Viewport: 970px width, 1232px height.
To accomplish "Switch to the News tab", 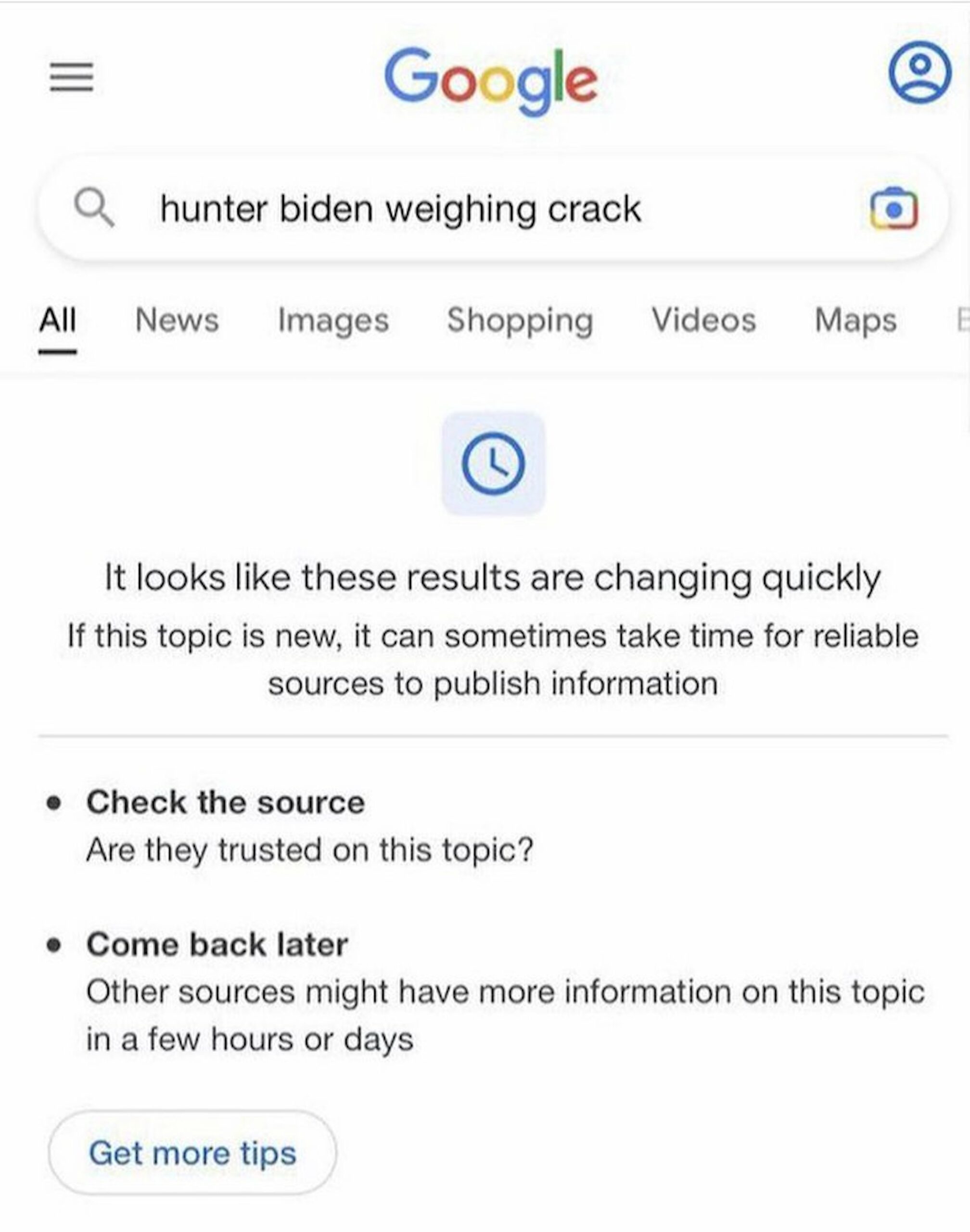I will [177, 320].
